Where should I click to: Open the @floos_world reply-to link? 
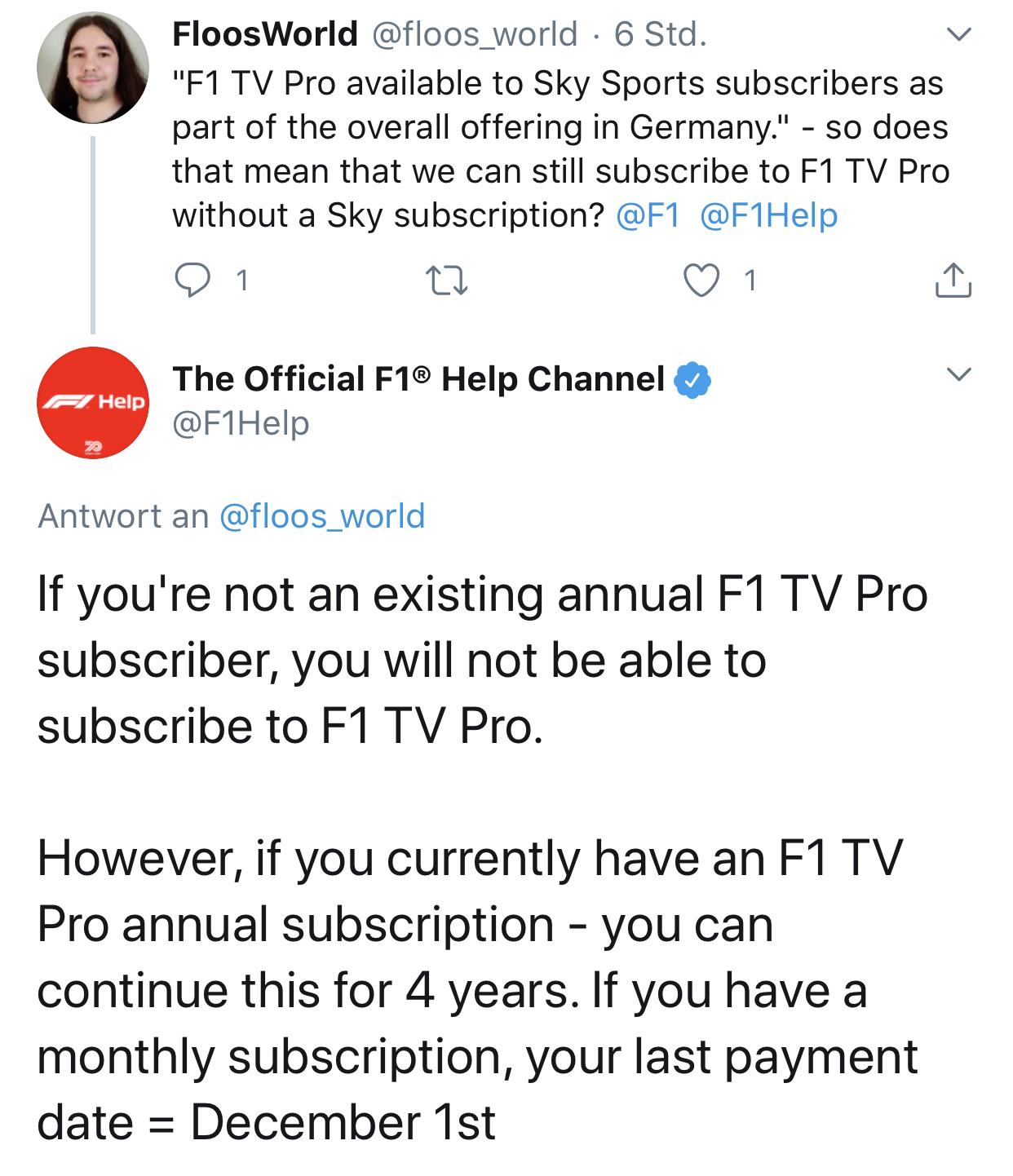click(322, 516)
